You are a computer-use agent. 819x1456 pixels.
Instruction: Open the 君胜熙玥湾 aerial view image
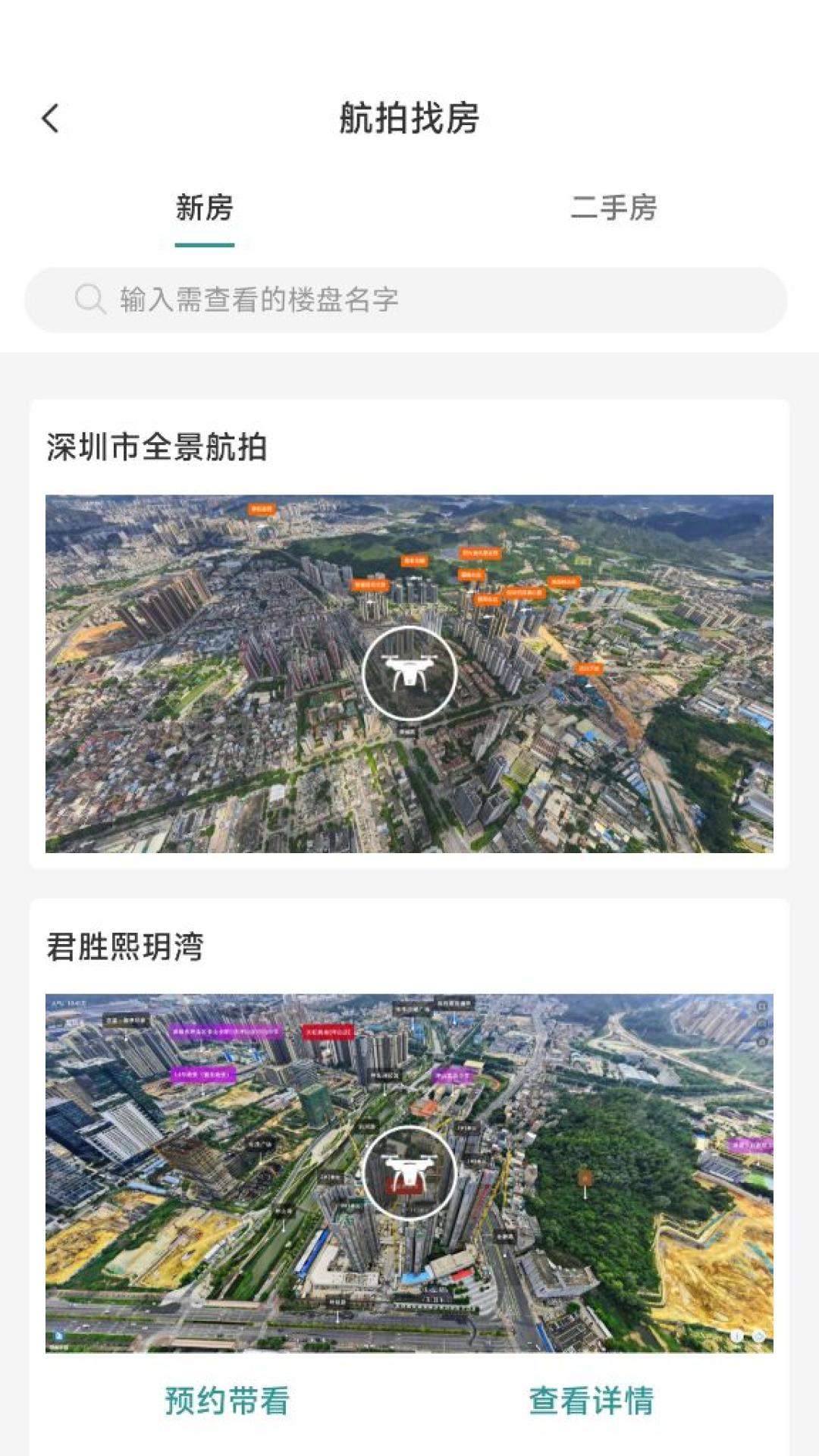(409, 1173)
